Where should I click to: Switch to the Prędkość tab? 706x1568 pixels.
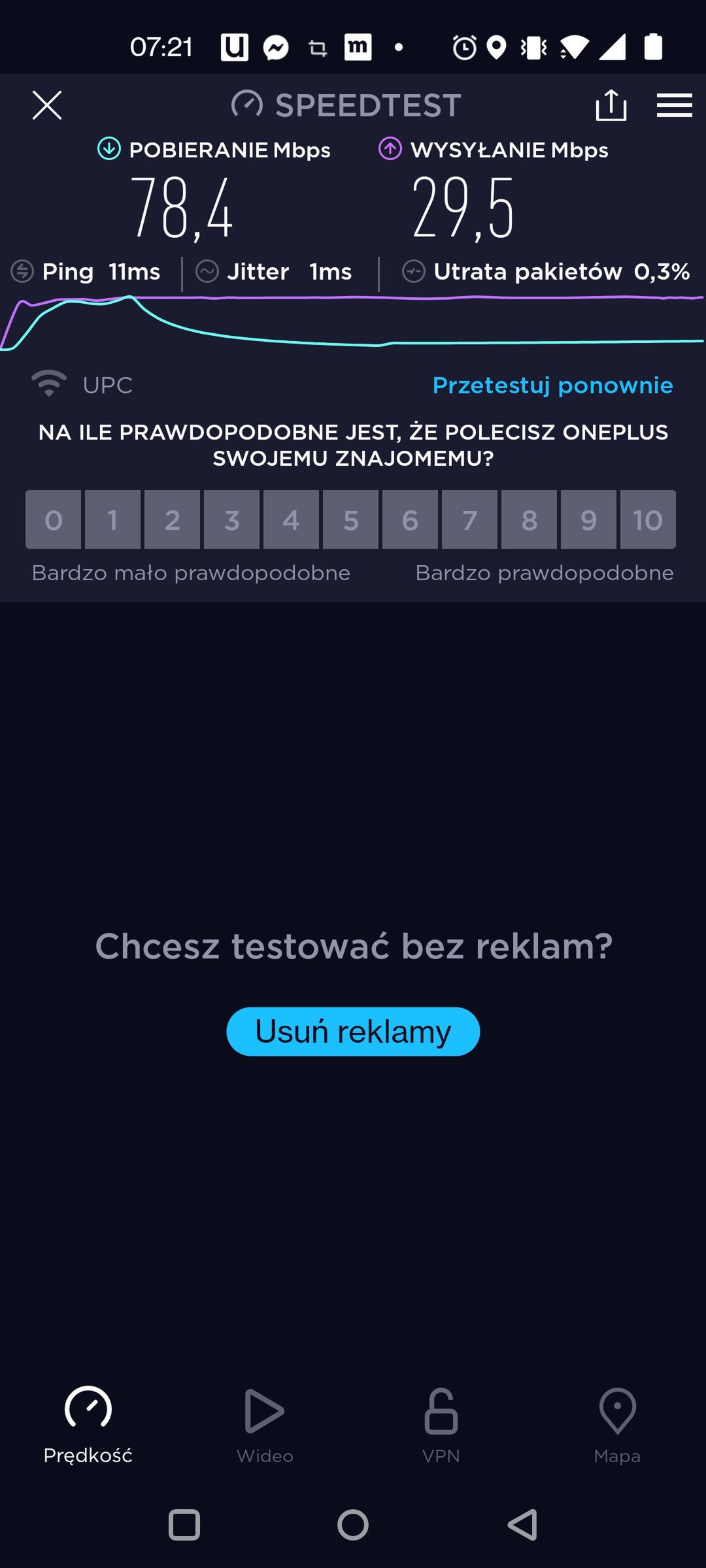tap(88, 1425)
